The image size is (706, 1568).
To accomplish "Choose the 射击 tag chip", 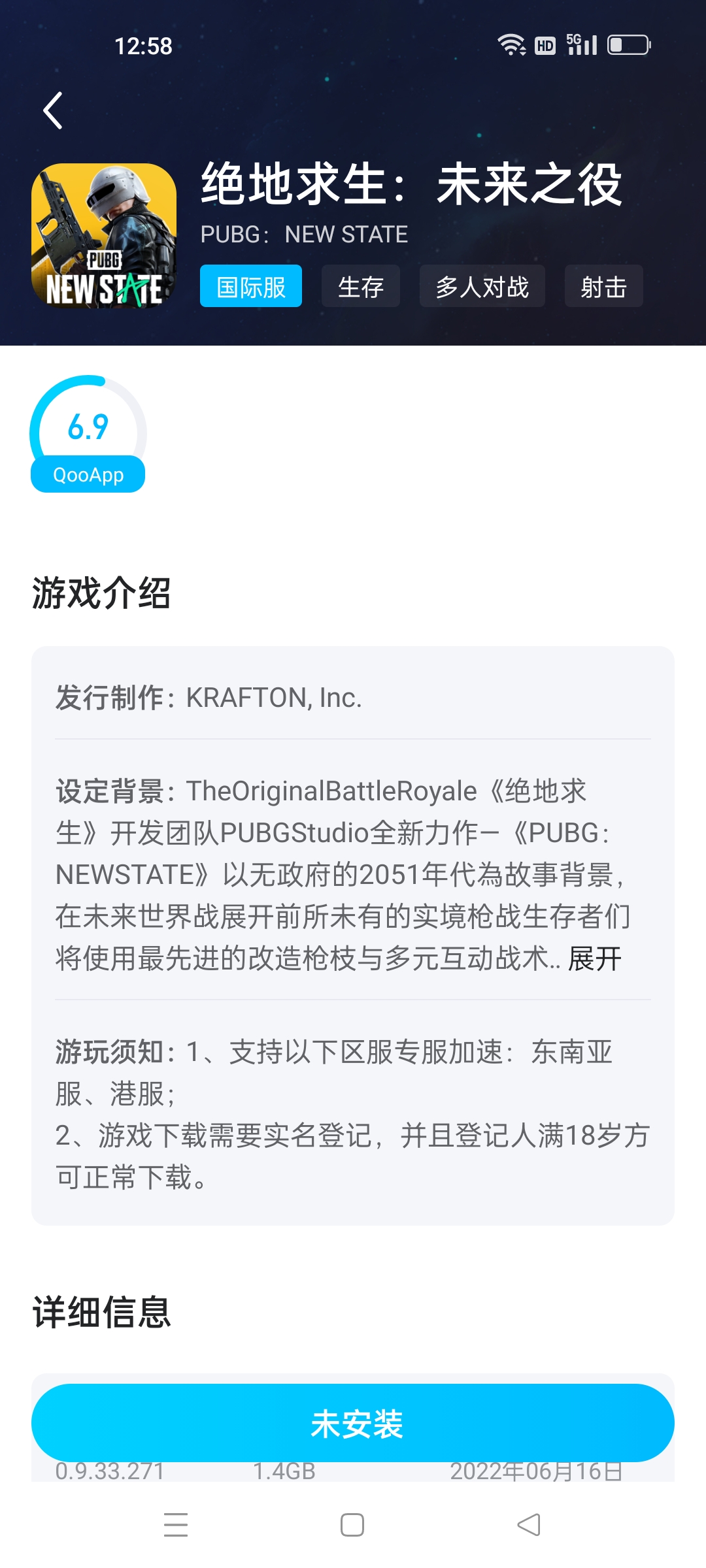I will coord(604,286).
